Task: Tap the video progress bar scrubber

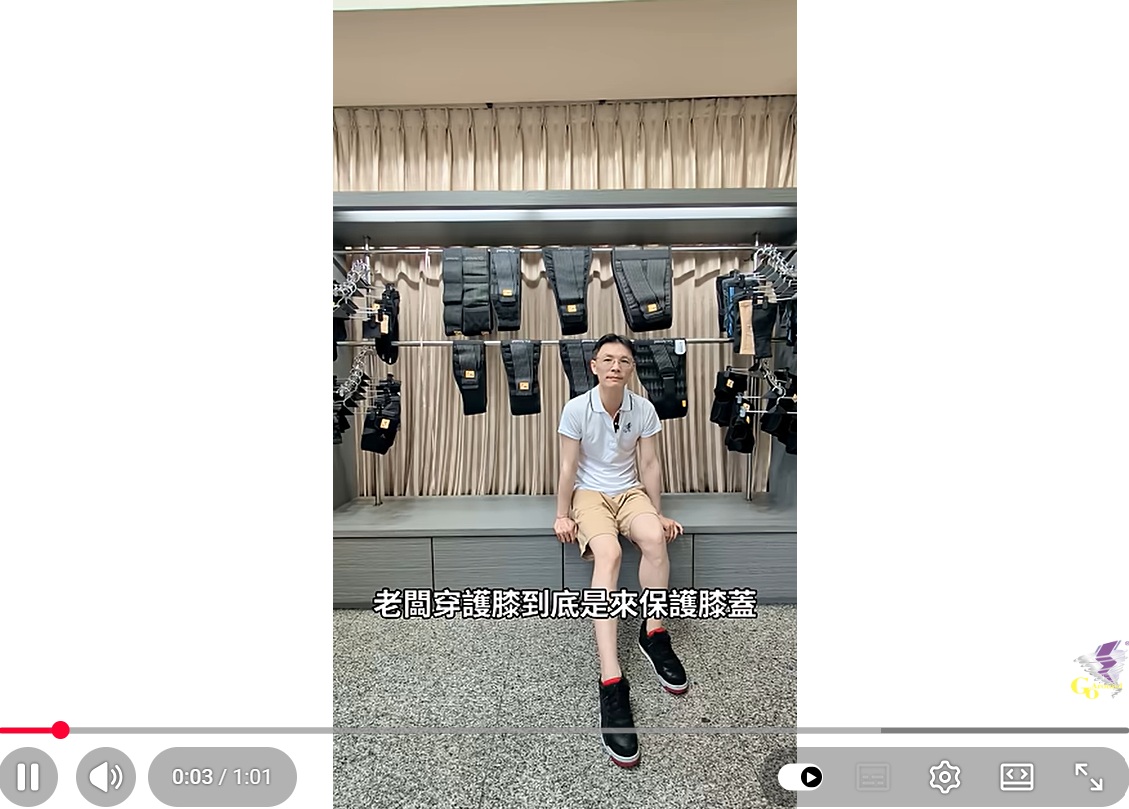Action: pyautogui.click(x=60, y=730)
